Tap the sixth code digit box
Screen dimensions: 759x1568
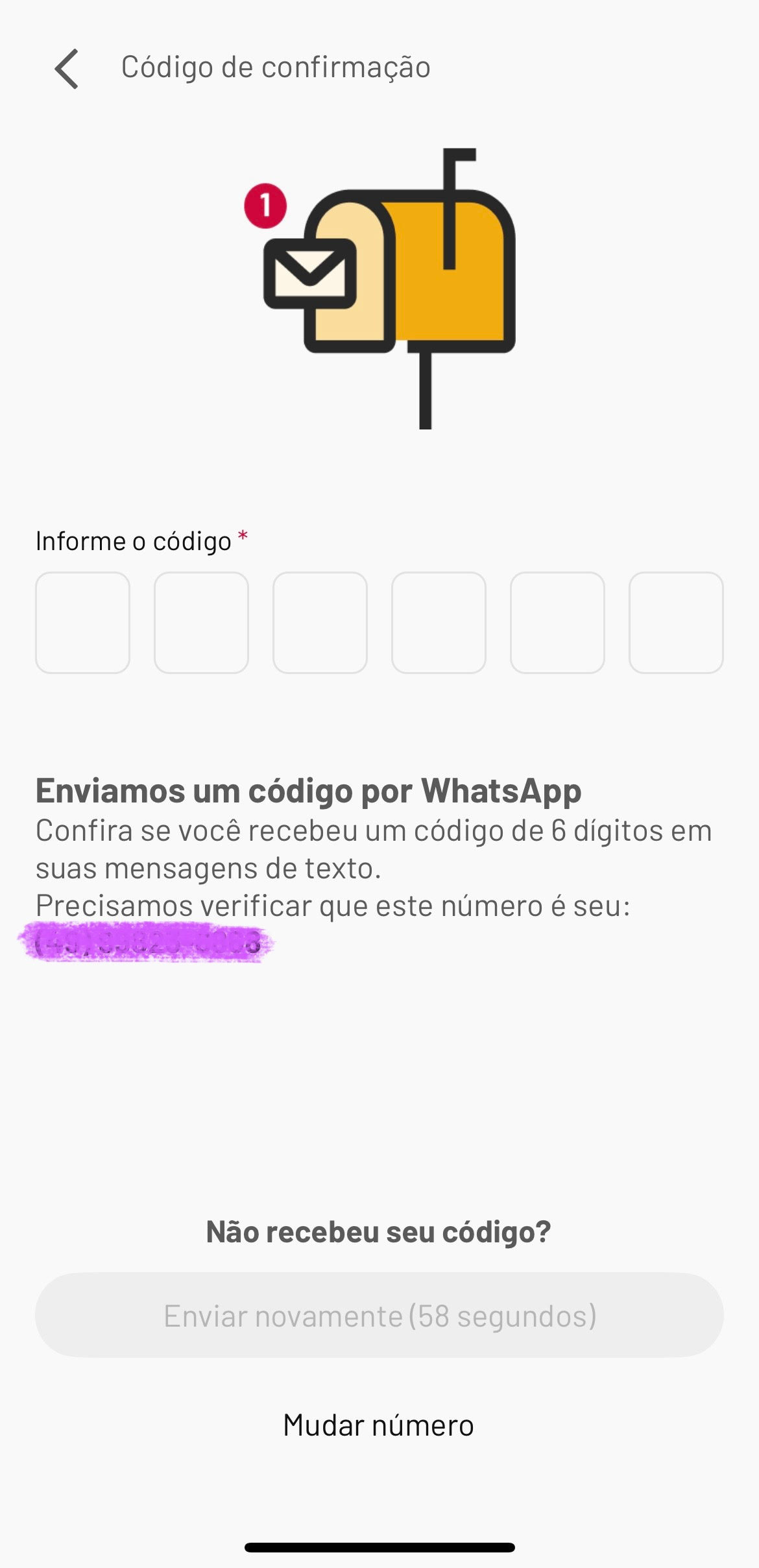pyautogui.click(x=676, y=622)
